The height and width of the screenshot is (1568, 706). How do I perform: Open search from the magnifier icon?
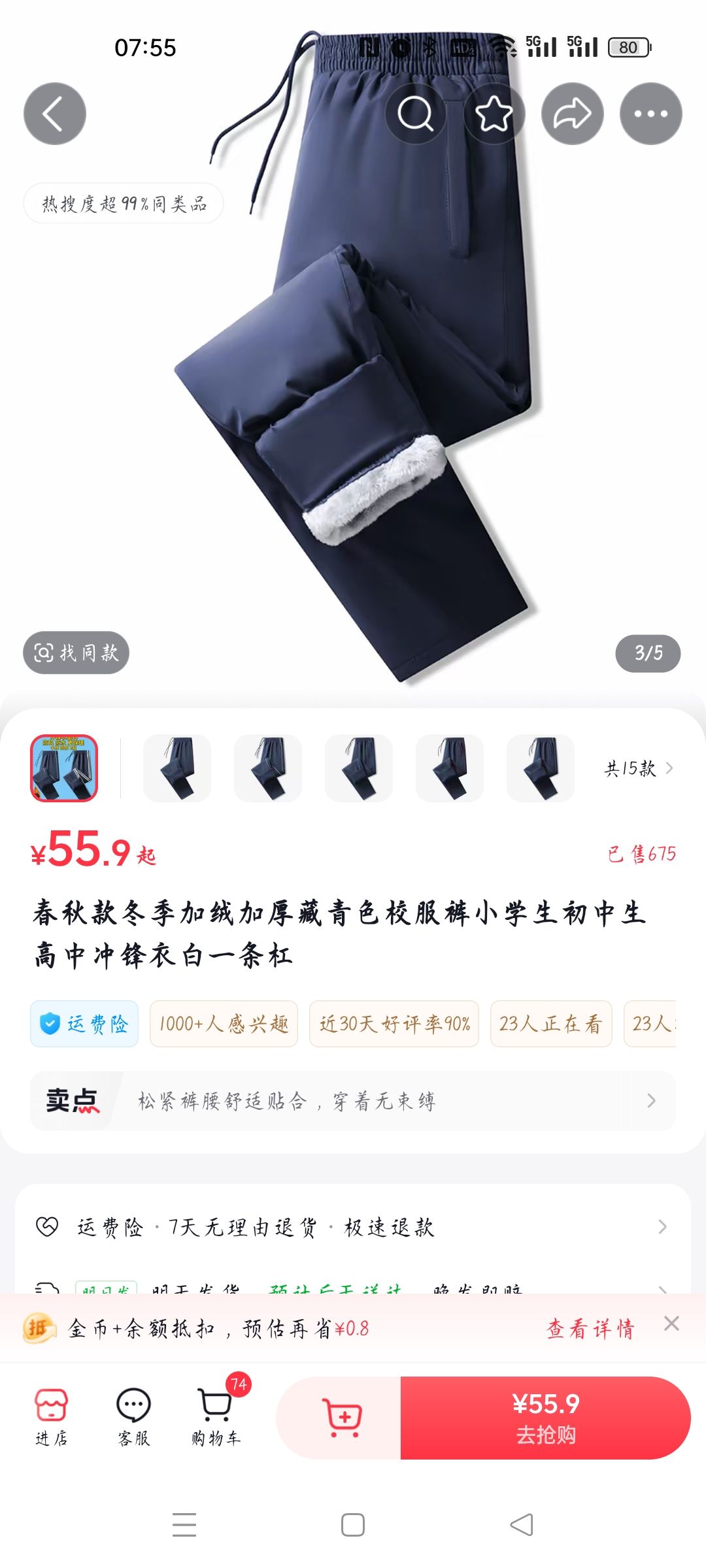pos(416,114)
